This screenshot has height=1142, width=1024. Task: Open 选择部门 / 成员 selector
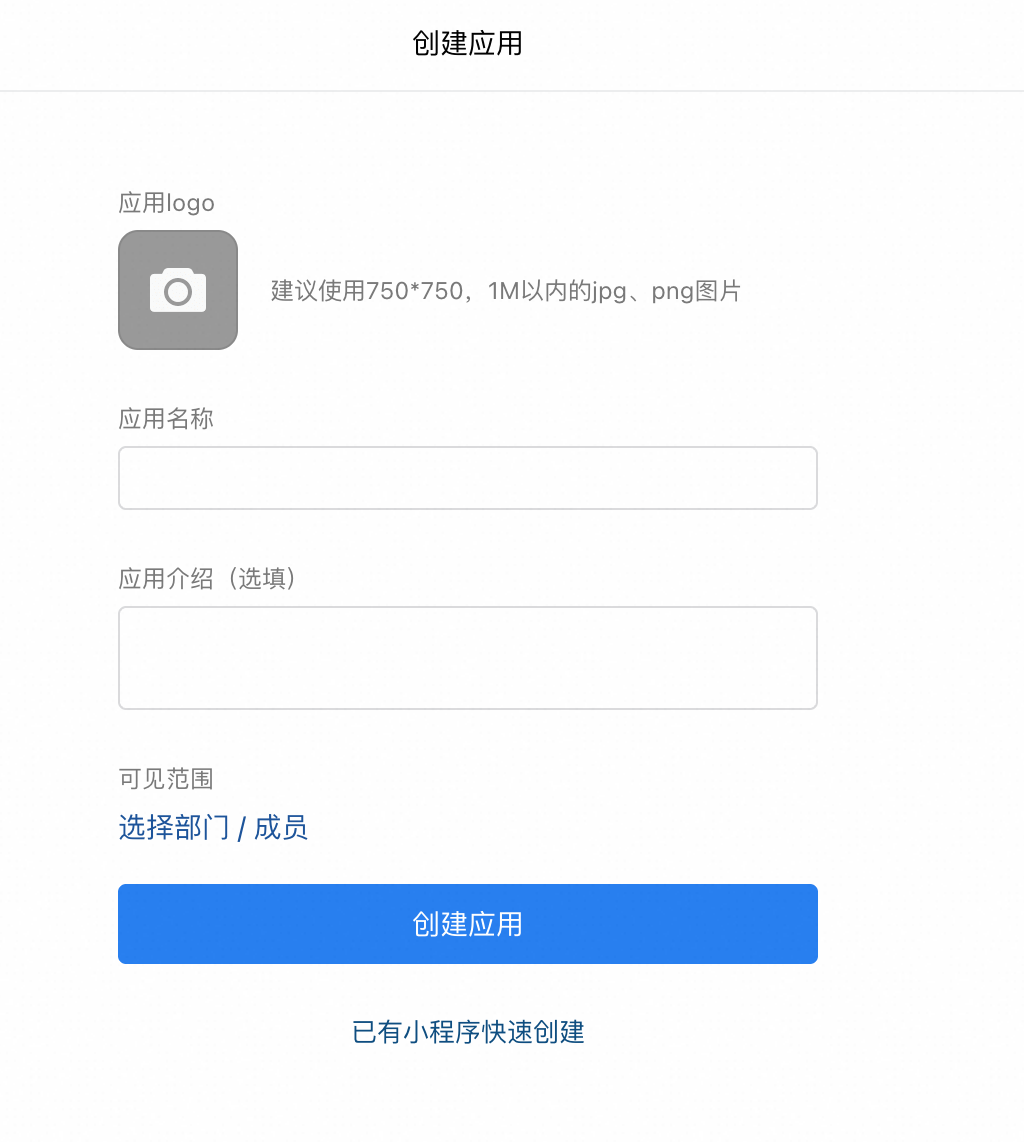[x=213, y=828]
